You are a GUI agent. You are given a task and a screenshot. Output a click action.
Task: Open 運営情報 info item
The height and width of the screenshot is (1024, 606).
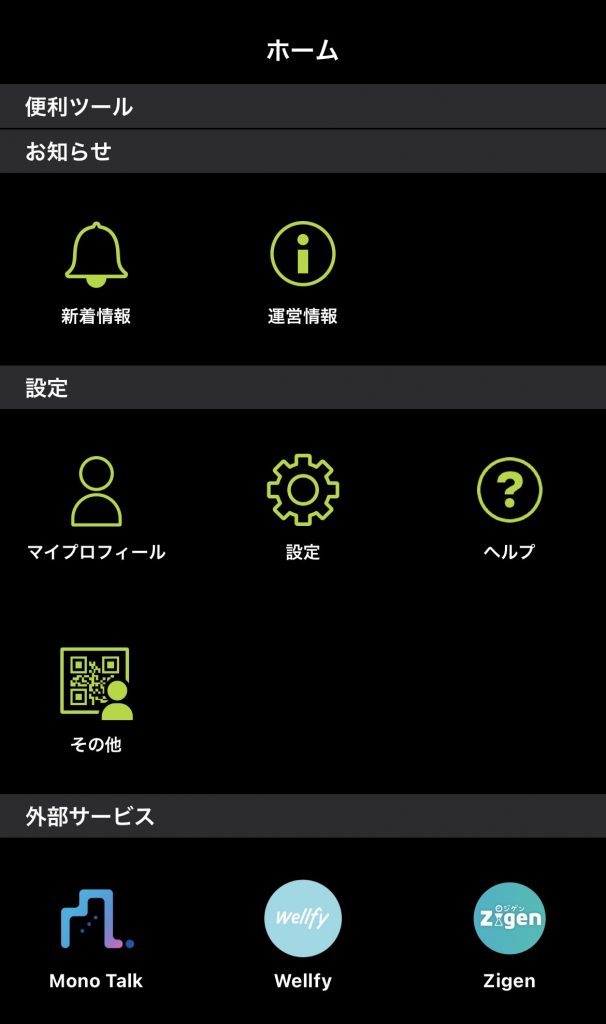302,254
